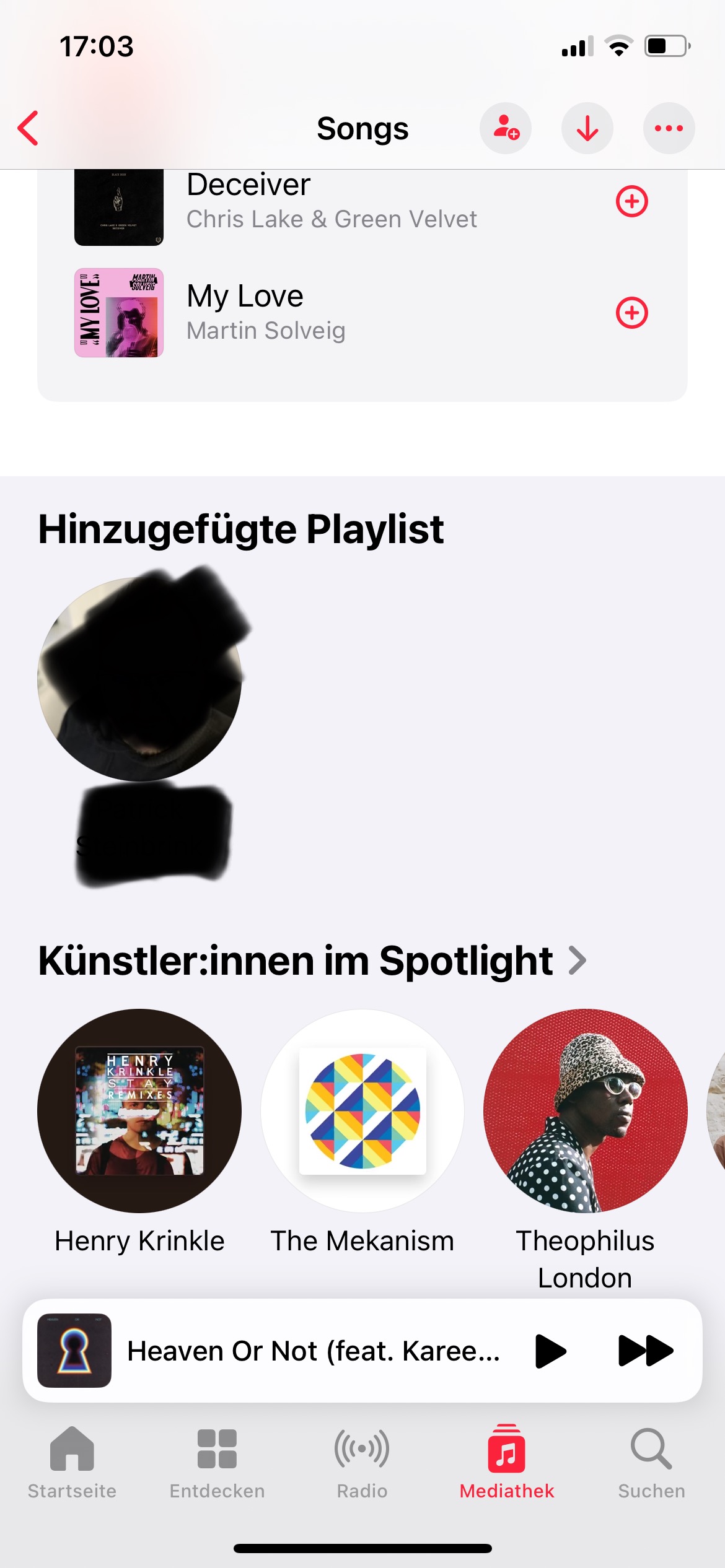Select the Mediathek tab
725x1568 pixels.
tap(507, 1463)
